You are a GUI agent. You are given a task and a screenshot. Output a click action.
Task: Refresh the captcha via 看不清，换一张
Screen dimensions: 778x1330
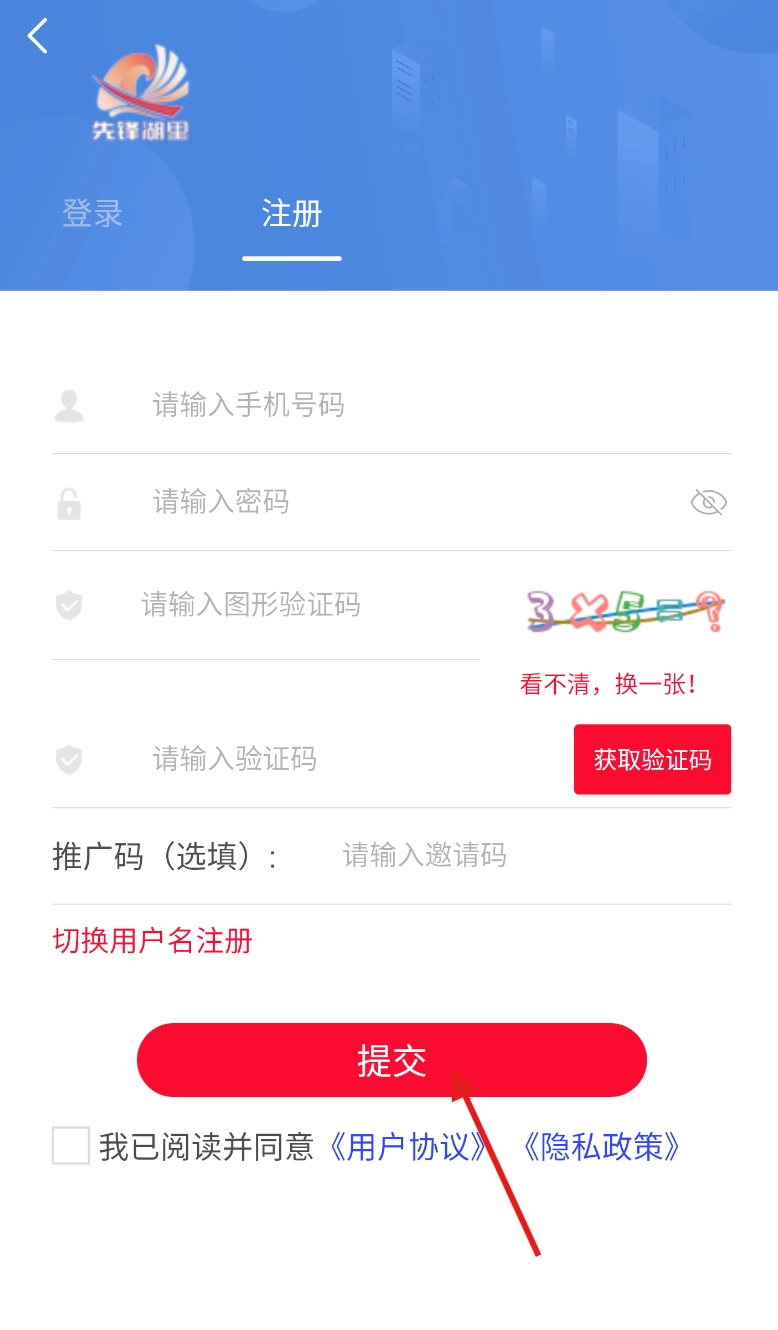[x=608, y=685]
